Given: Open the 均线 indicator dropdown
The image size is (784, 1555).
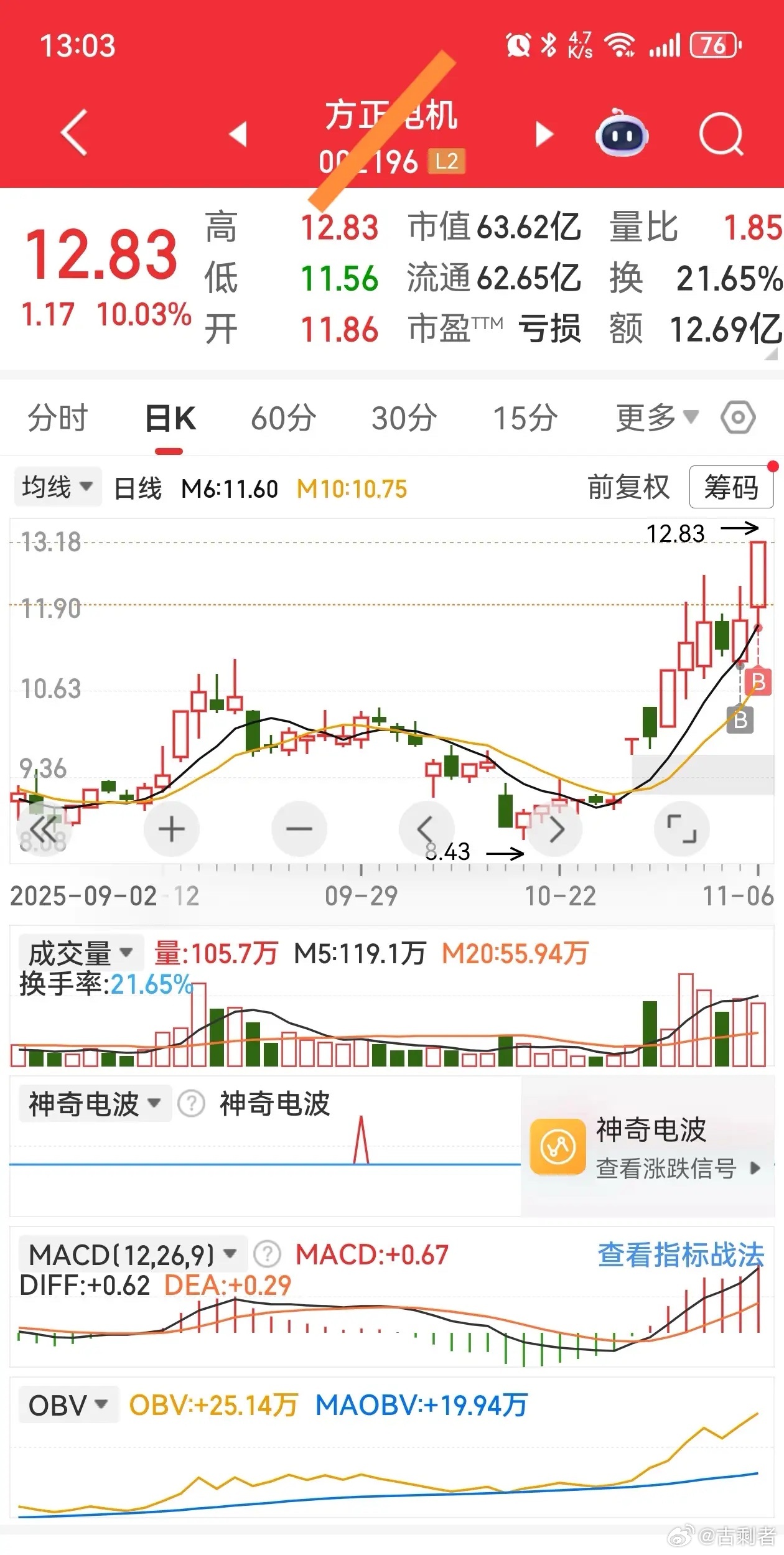Looking at the screenshot, I should [57, 487].
